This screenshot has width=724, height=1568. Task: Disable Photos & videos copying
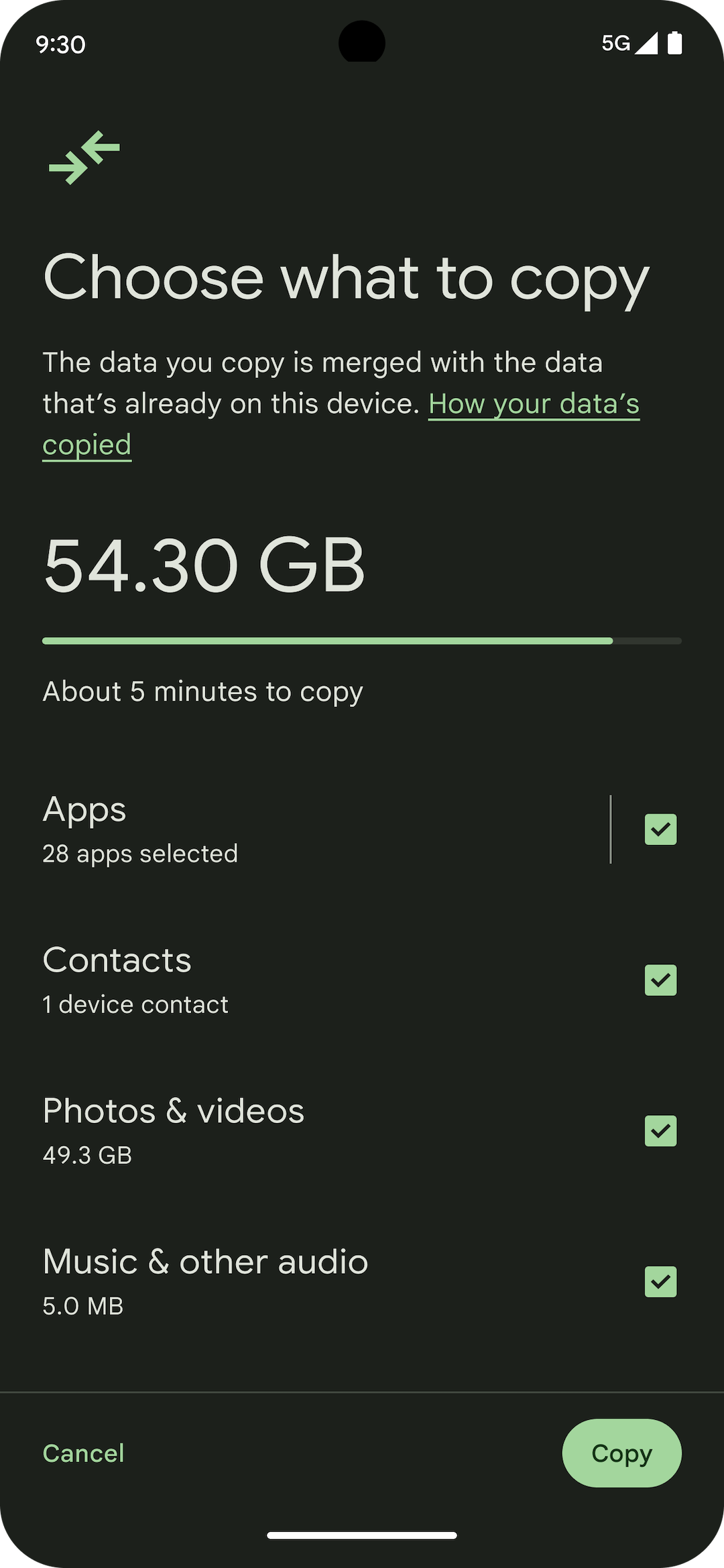(x=660, y=1131)
